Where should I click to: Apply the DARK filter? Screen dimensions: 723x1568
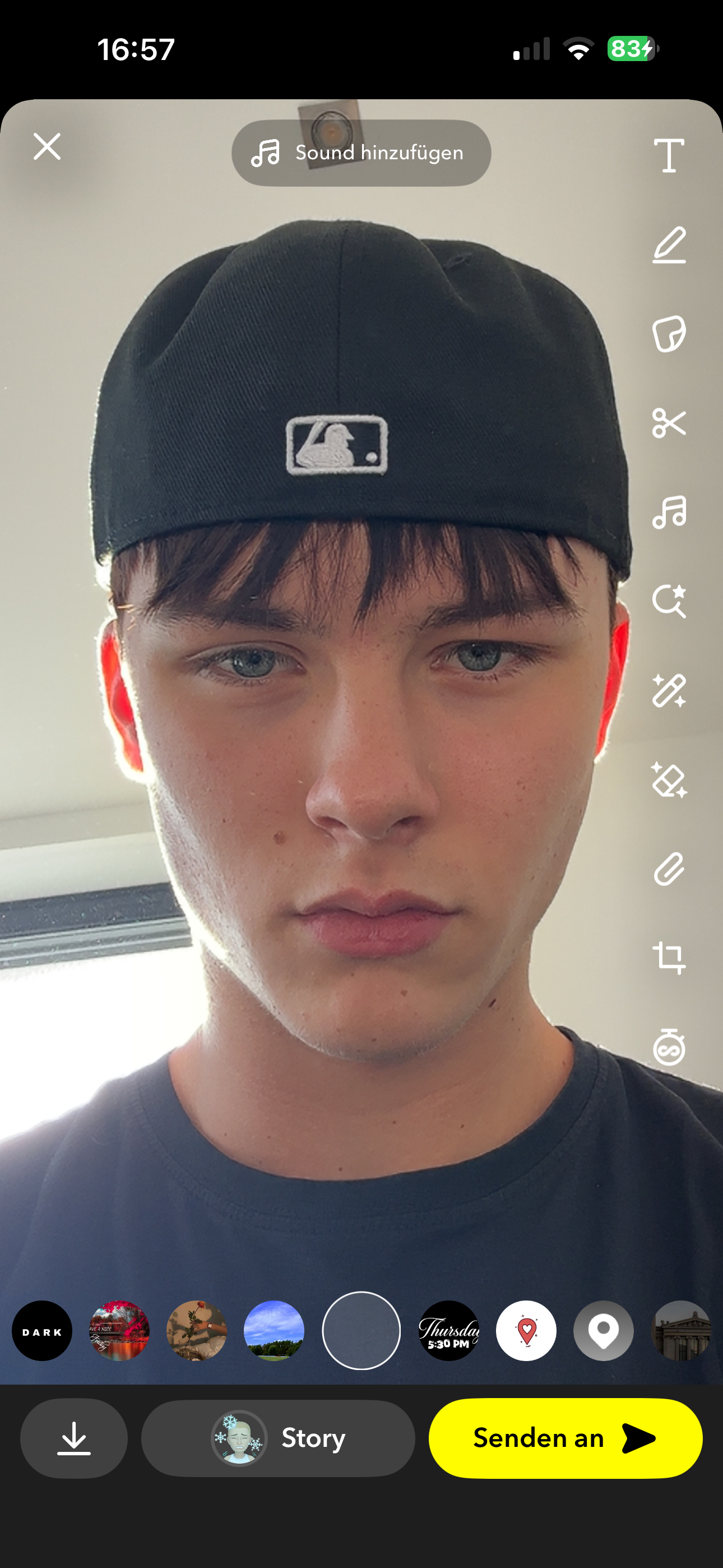[x=42, y=1331]
